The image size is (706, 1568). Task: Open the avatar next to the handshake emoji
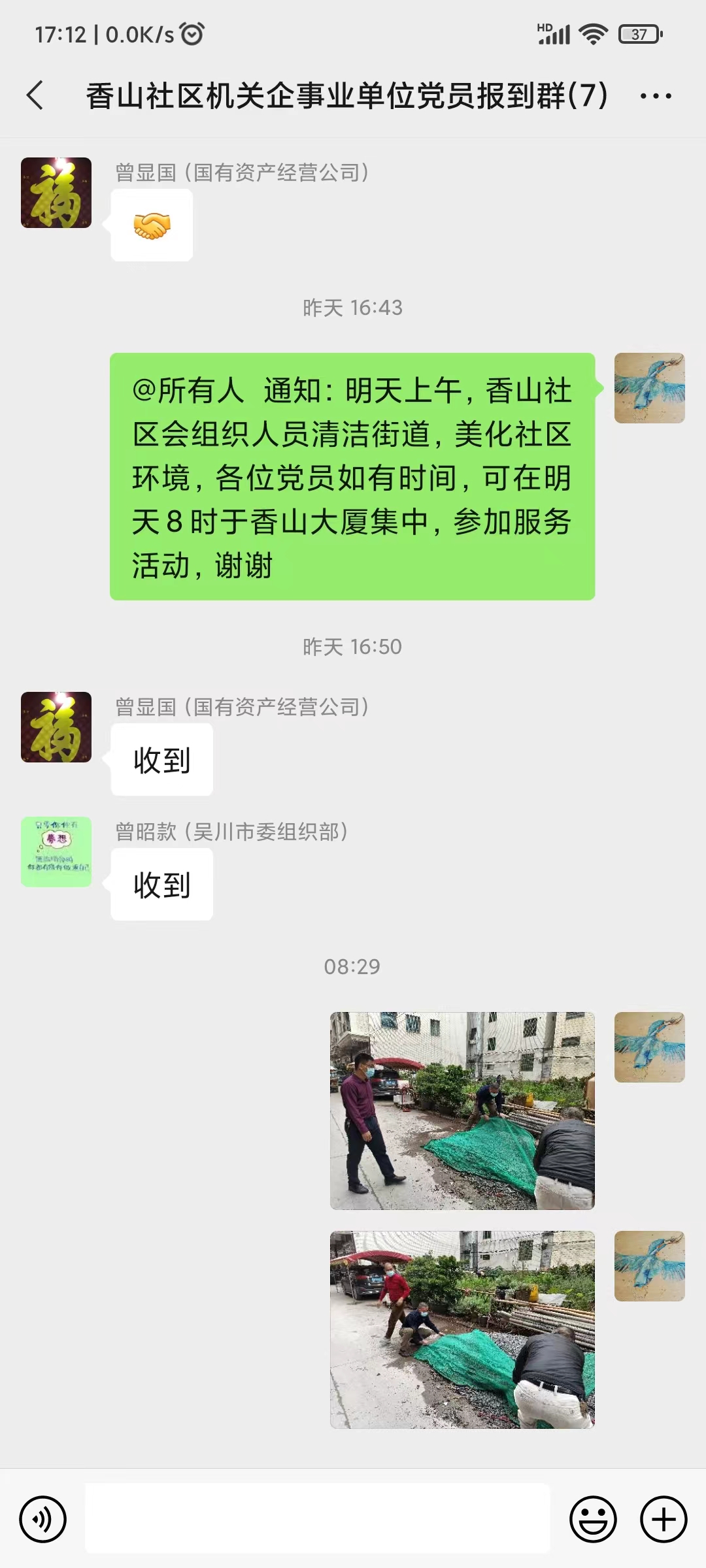(56, 193)
